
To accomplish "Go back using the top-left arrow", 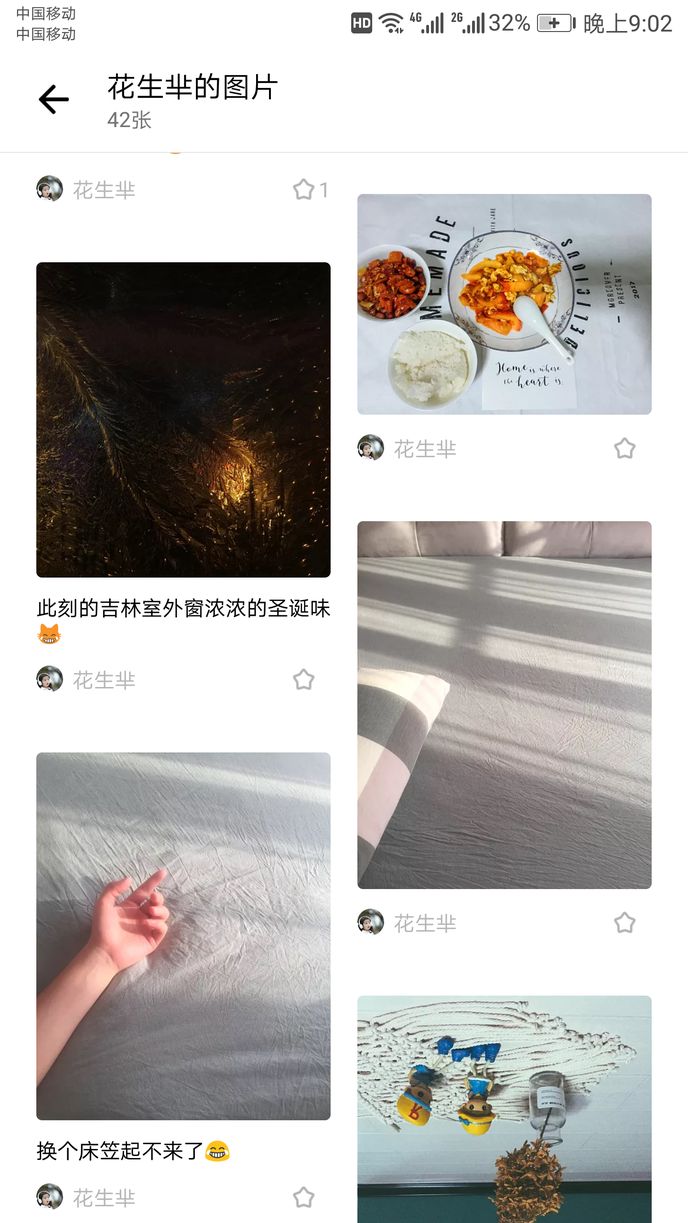I will pos(53,99).
